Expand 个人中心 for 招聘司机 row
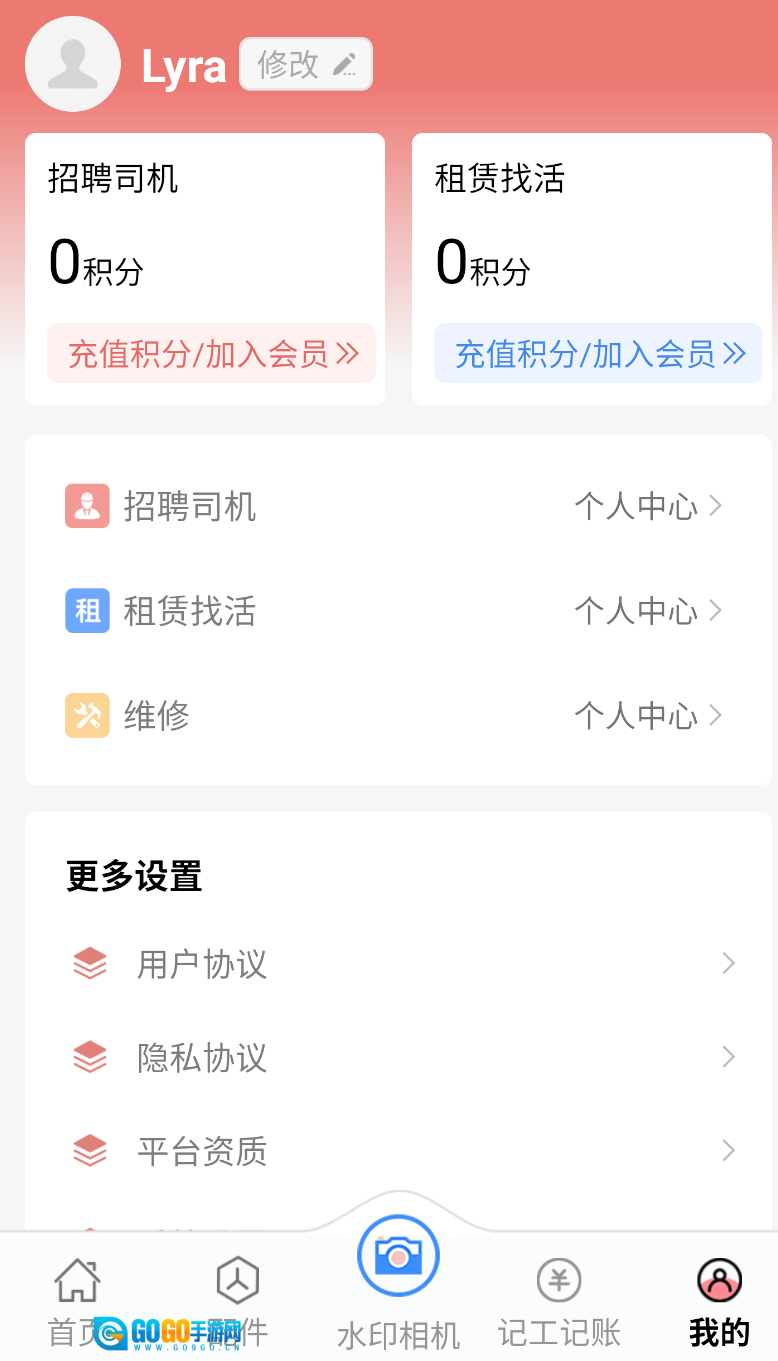This screenshot has height=1361, width=778. point(649,506)
